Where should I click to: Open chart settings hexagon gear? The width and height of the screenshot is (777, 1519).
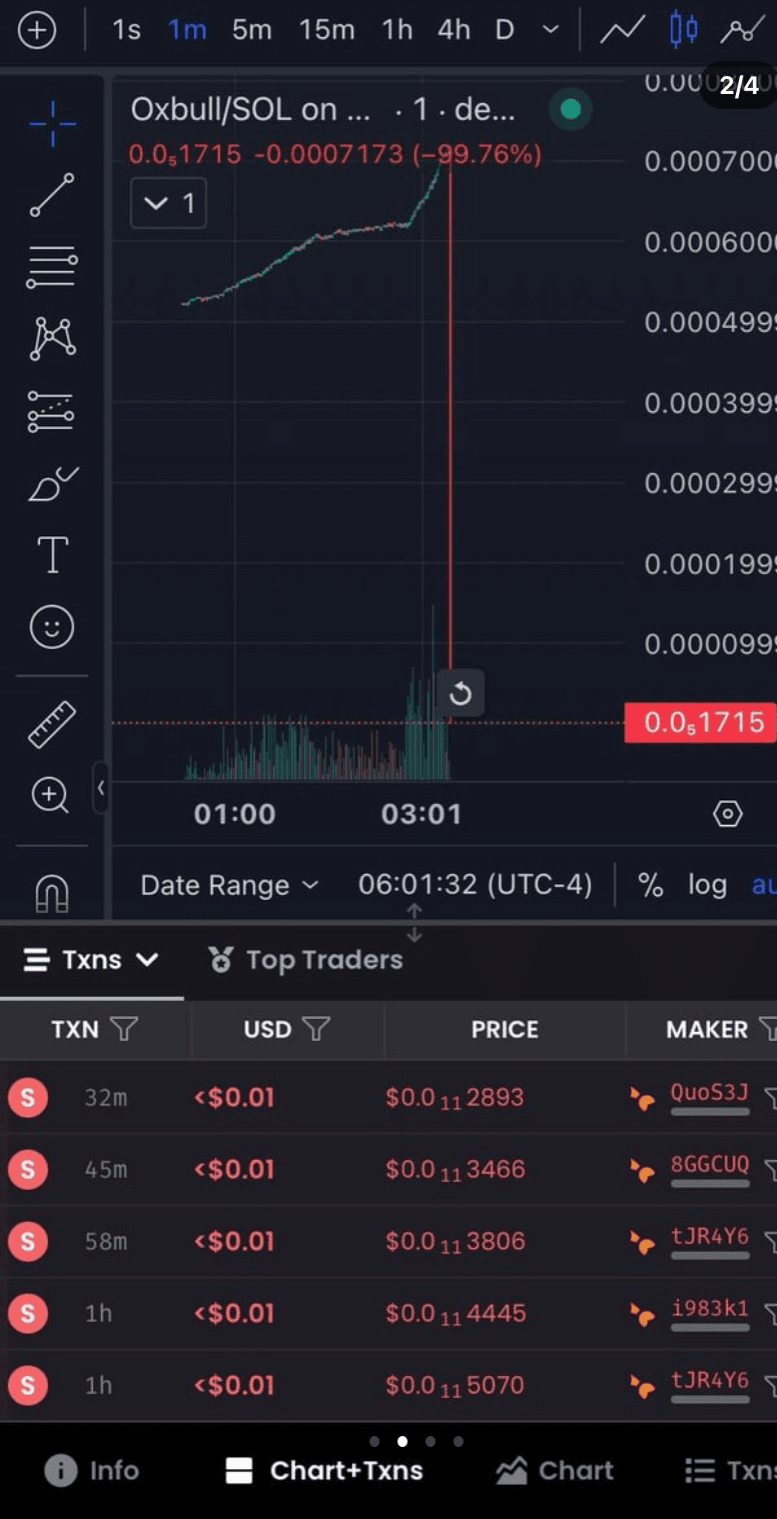point(727,814)
